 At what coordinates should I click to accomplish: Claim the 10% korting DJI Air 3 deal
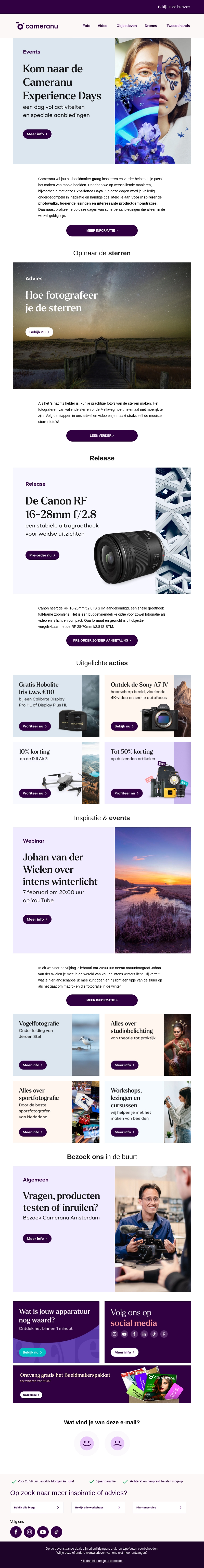(x=35, y=793)
